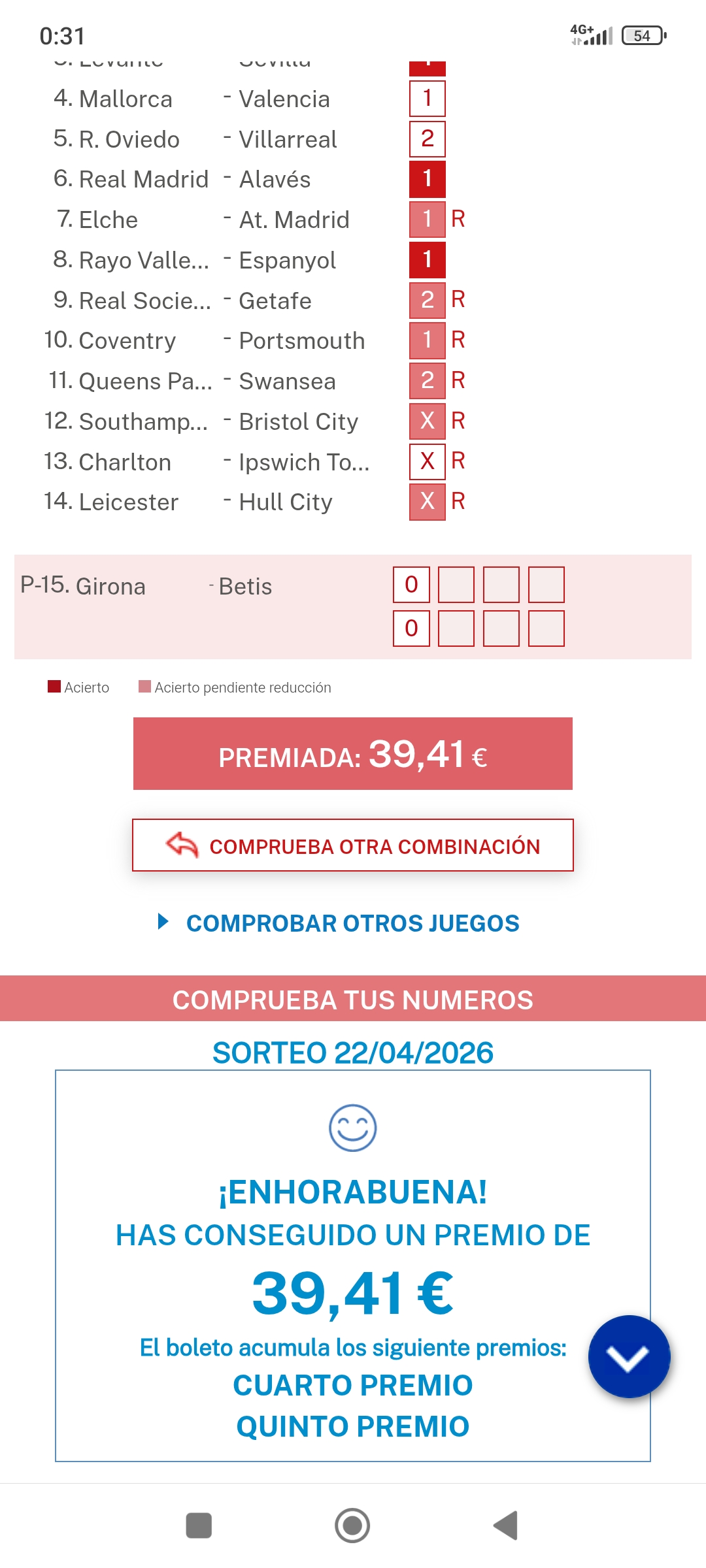Tap the CUARTO PREMIO link

click(x=353, y=1383)
